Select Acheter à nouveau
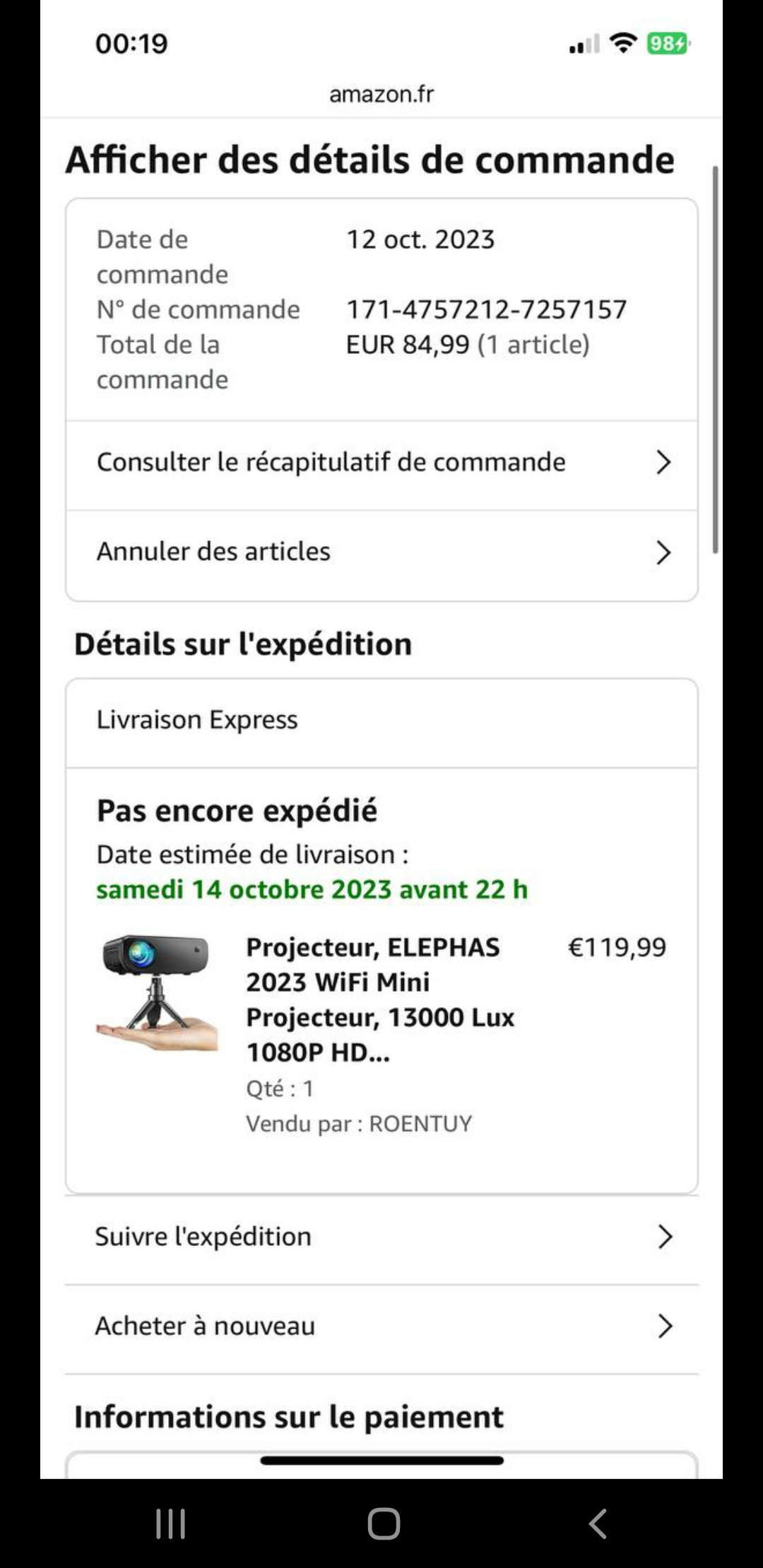The height and width of the screenshot is (1568, 763). 381,1326
